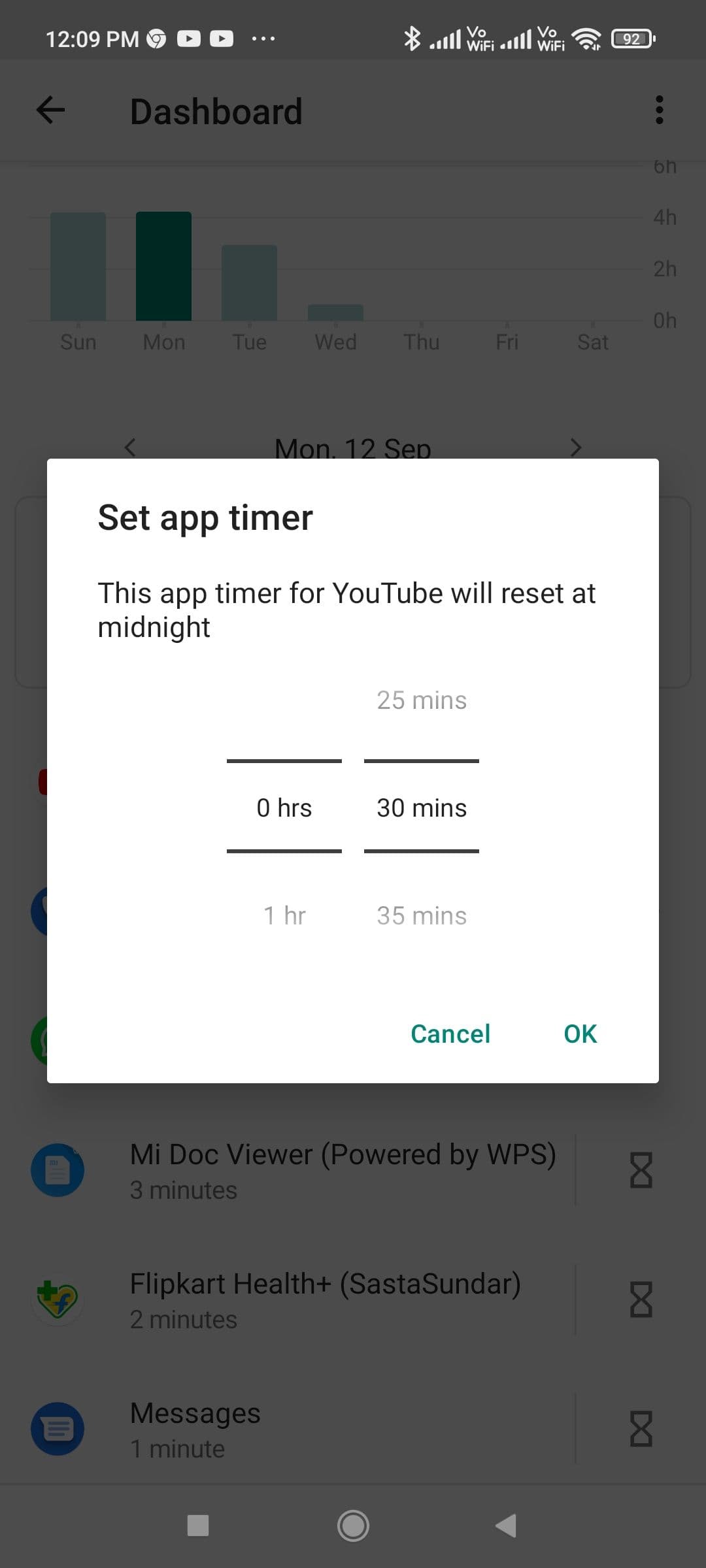Viewport: 706px width, 1568px height.
Task: Confirm the app timer with OK
Action: point(580,1034)
